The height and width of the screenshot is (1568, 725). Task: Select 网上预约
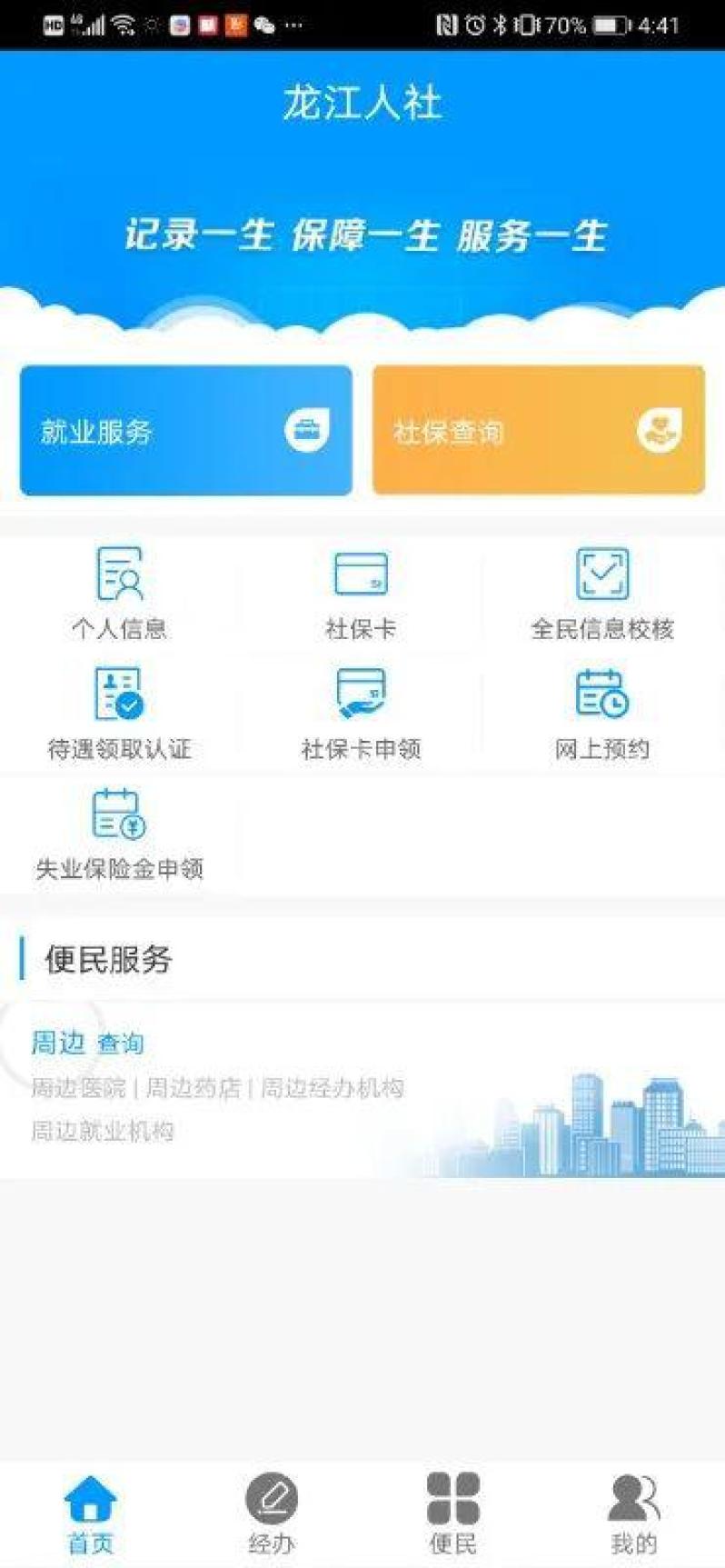[602, 714]
